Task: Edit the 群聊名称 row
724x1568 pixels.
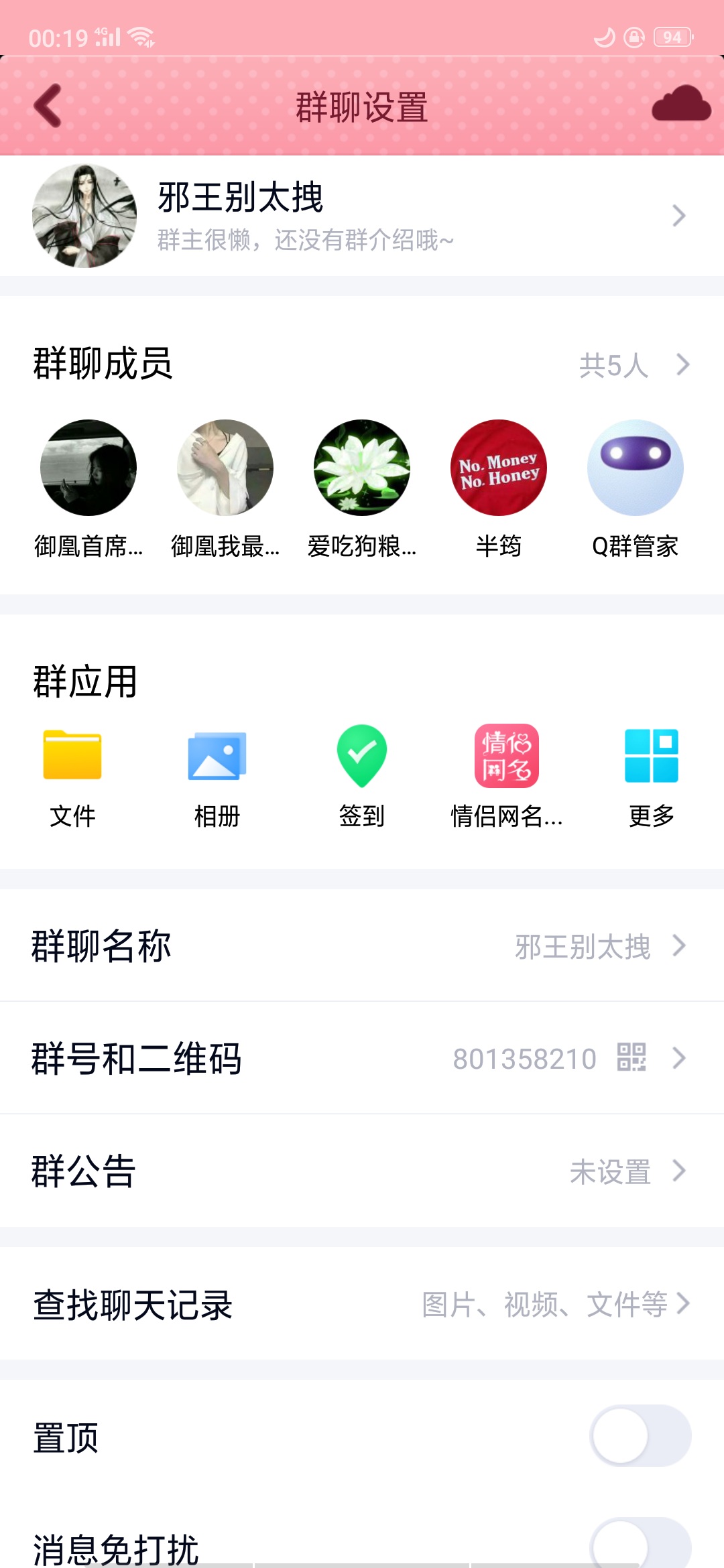Action: 362,946
